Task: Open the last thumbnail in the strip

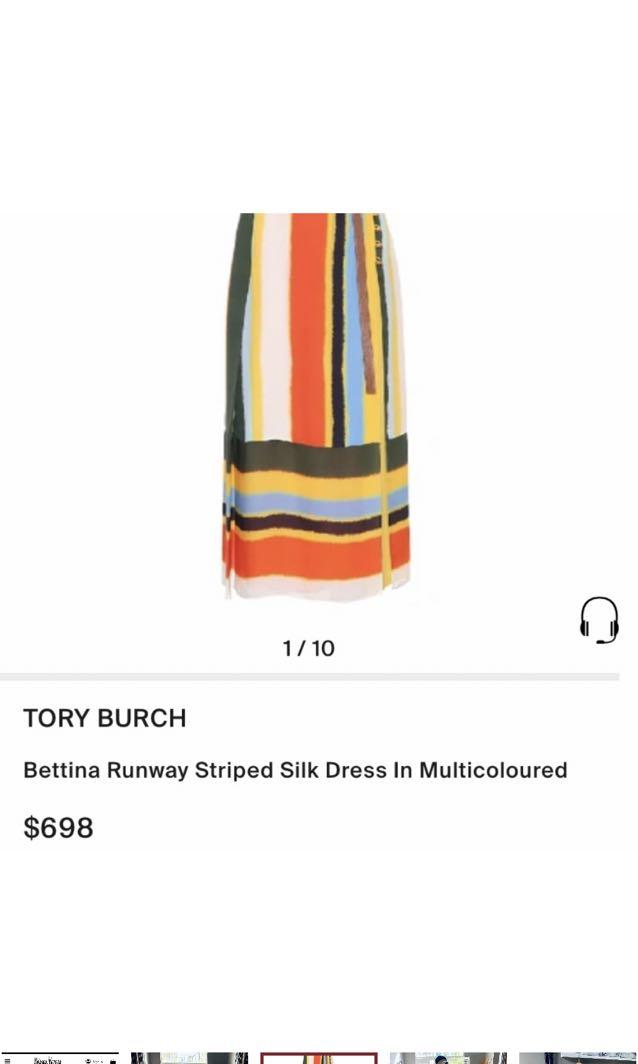Action: tap(578, 1059)
